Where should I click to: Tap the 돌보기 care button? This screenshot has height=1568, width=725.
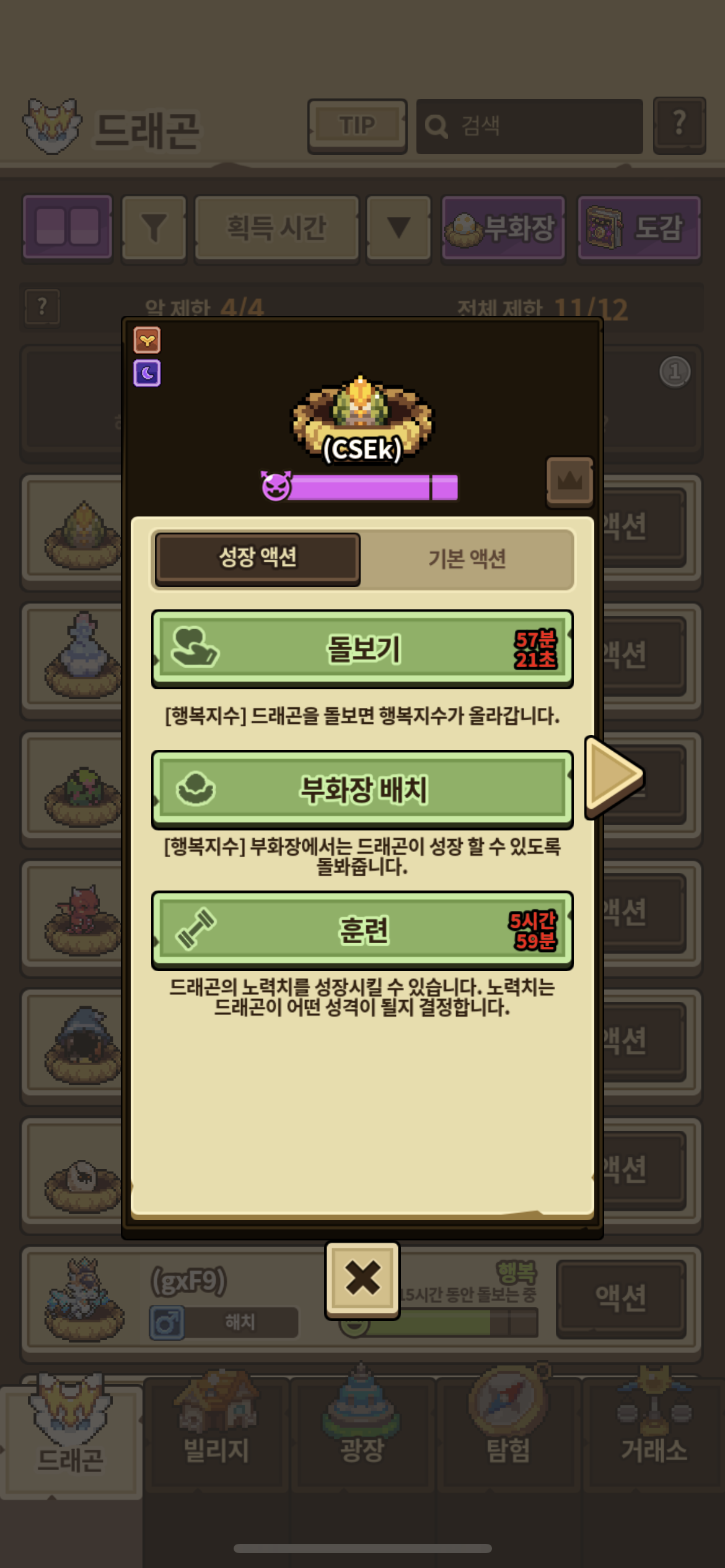pos(362,649)
